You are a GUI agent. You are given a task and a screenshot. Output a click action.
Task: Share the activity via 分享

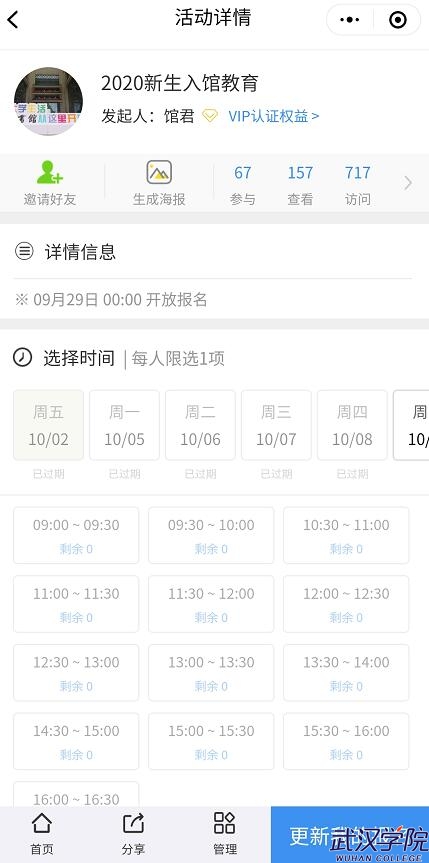133,834
